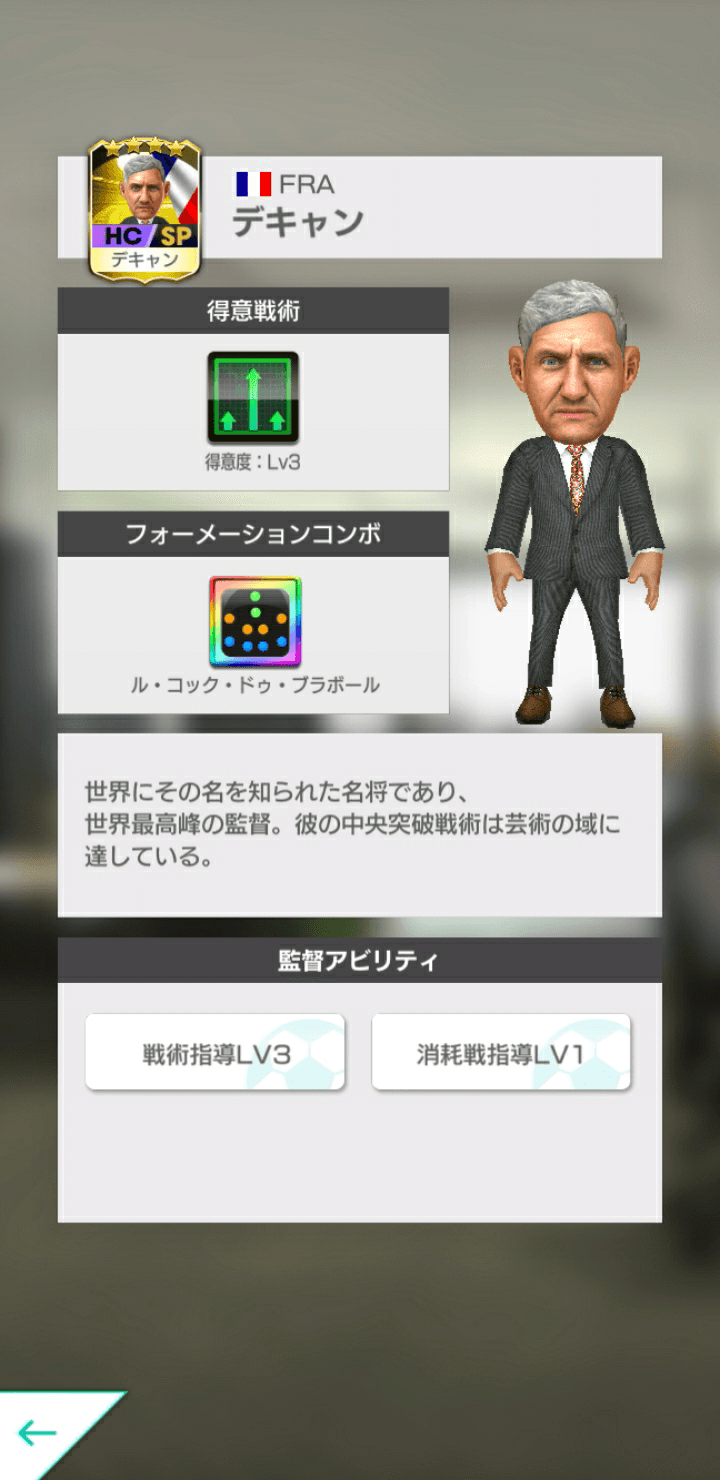This screenshot has width=720, height=1480.
Task: Tap the 得意度：Lv3 rating label
Action: coord(251,462)
